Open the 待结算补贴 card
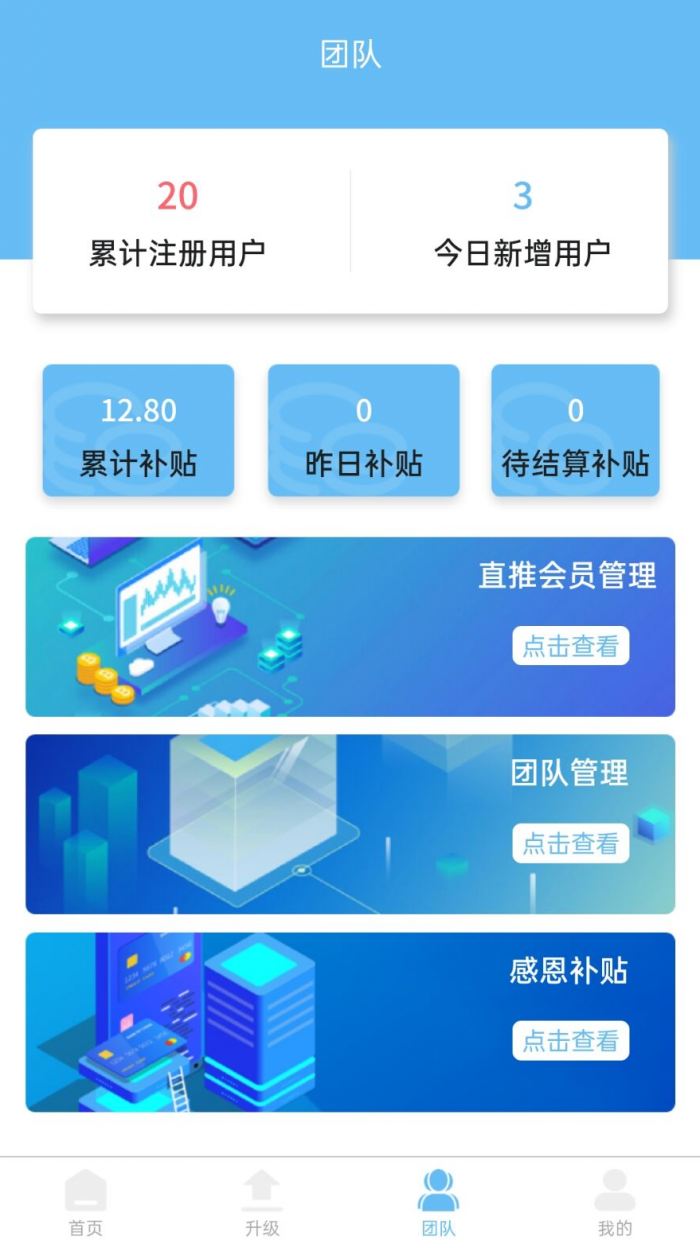Viewport: 700px width, 1248px height. [575, 431]
